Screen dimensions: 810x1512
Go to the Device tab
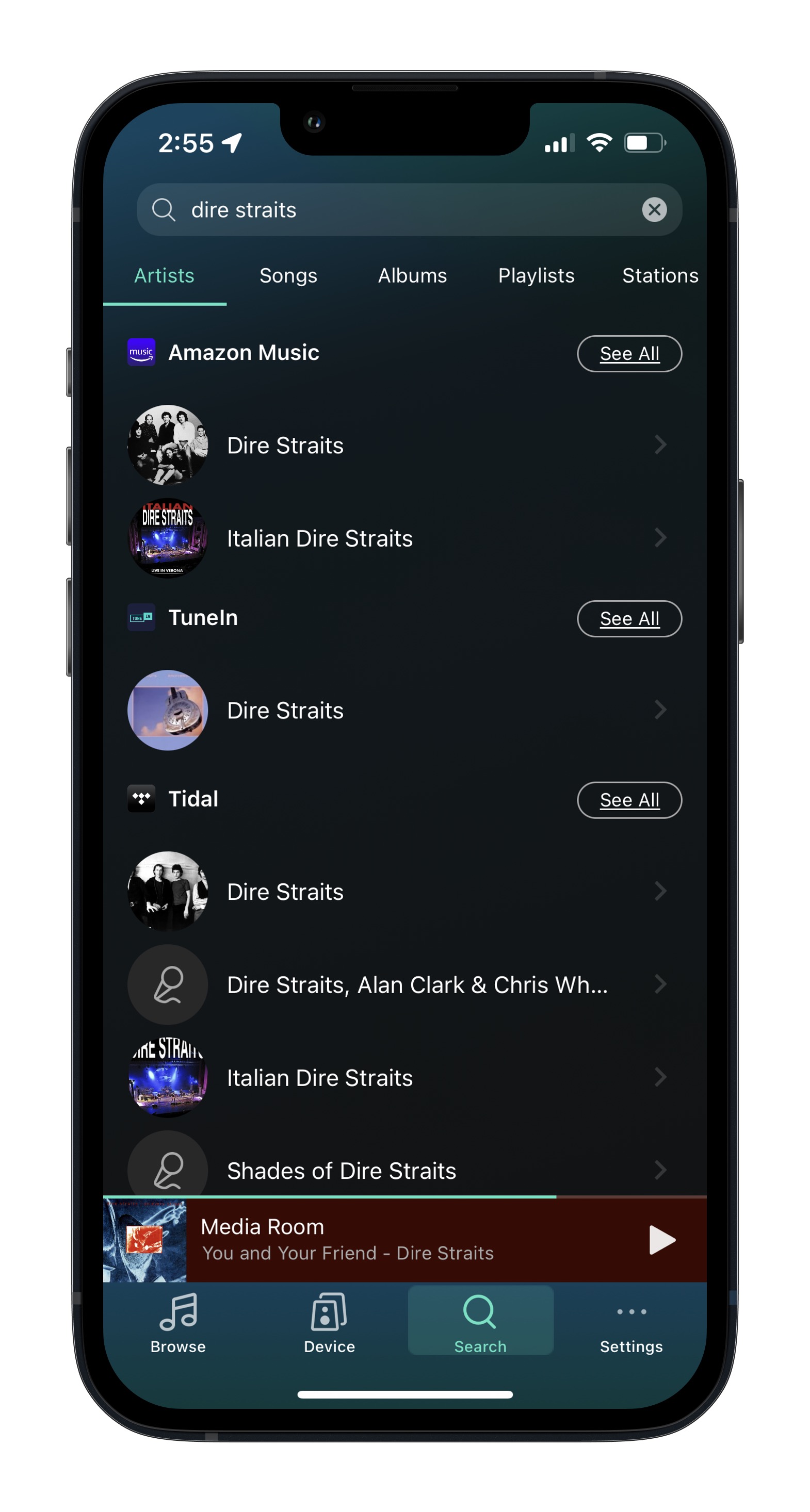[x=329, y=1323]
